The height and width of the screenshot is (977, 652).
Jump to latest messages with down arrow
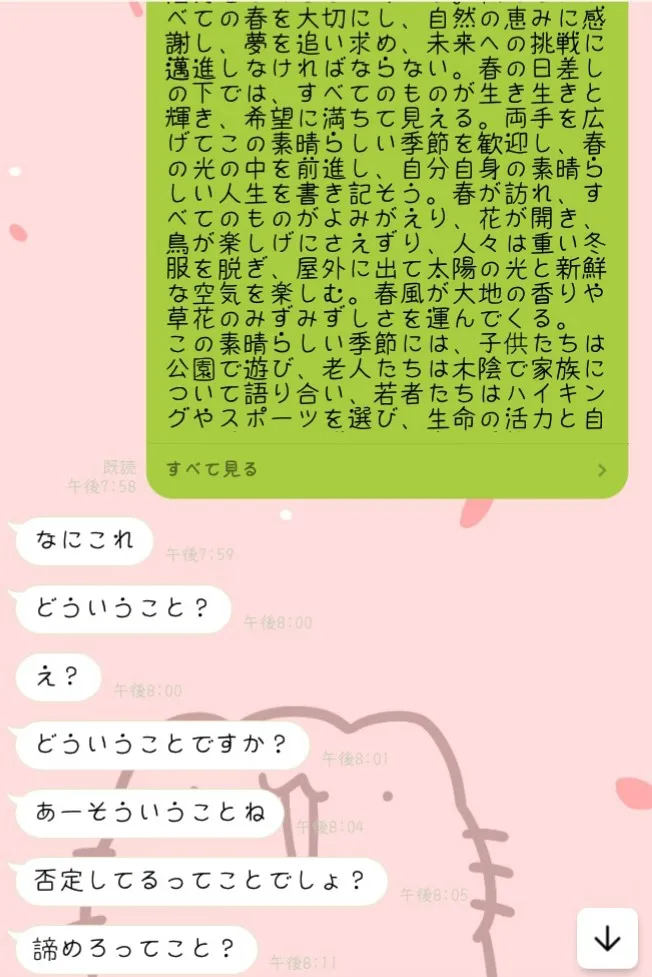tap(607, 938)
